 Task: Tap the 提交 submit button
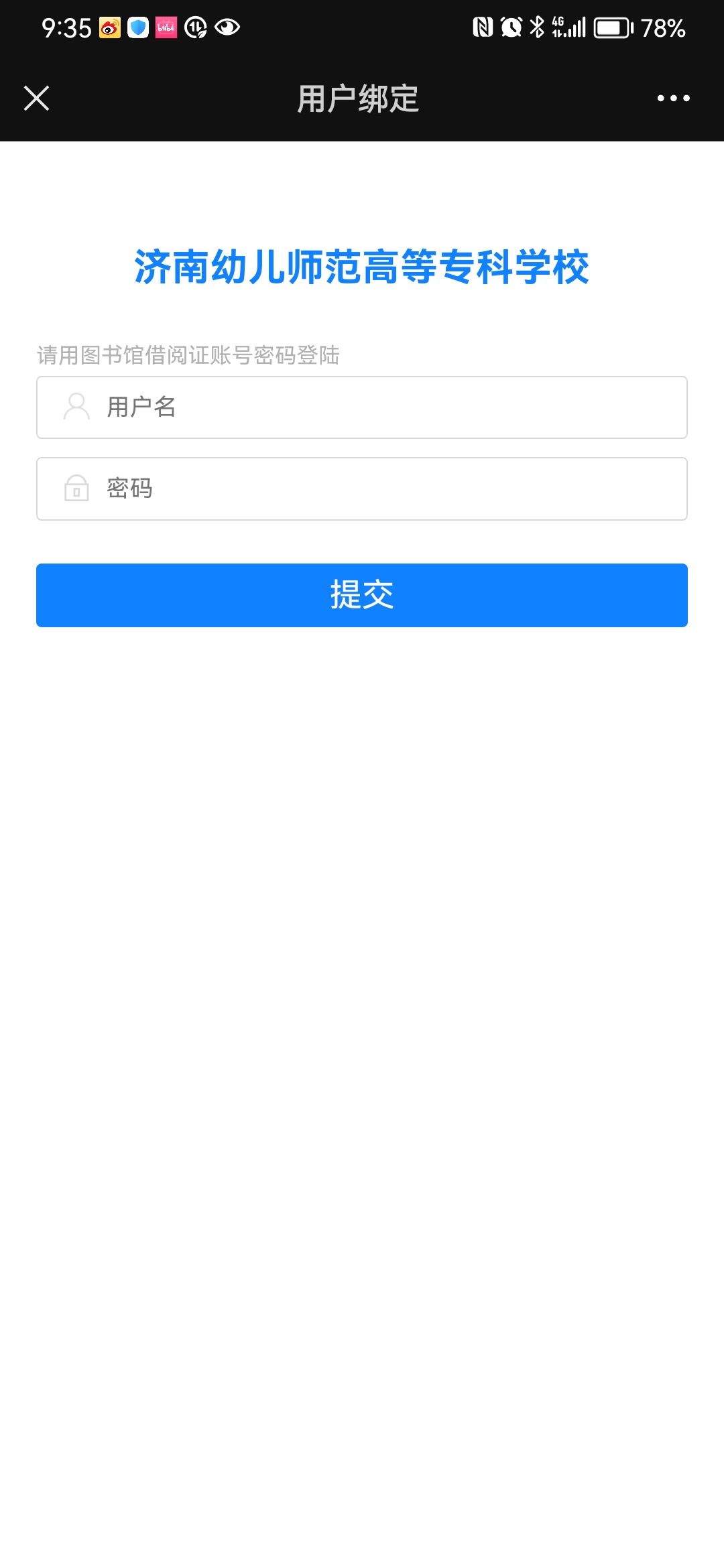click(x=362, y=595)
